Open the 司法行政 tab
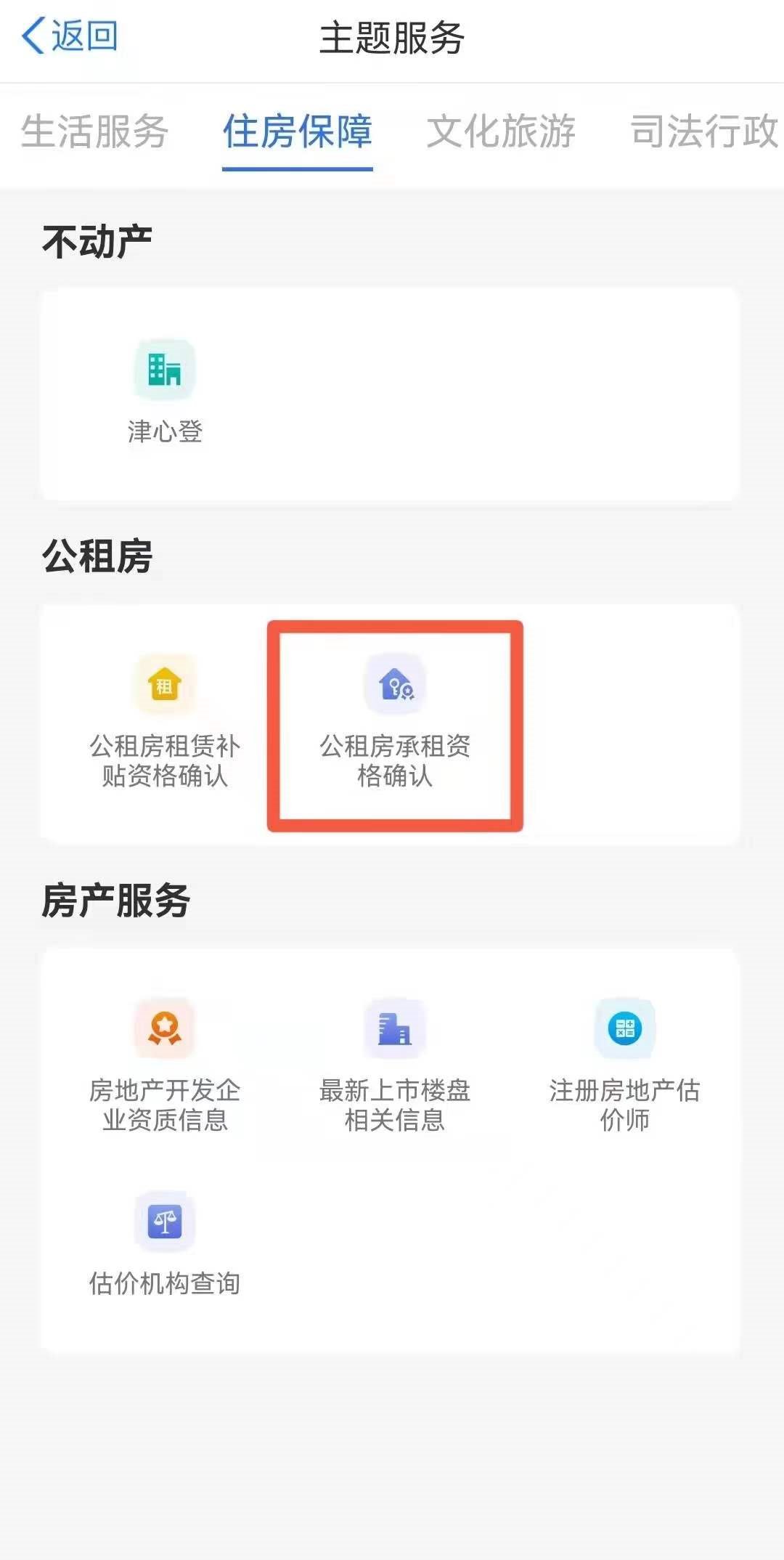This screenshot has width=784, height=1560. (703, 131)
